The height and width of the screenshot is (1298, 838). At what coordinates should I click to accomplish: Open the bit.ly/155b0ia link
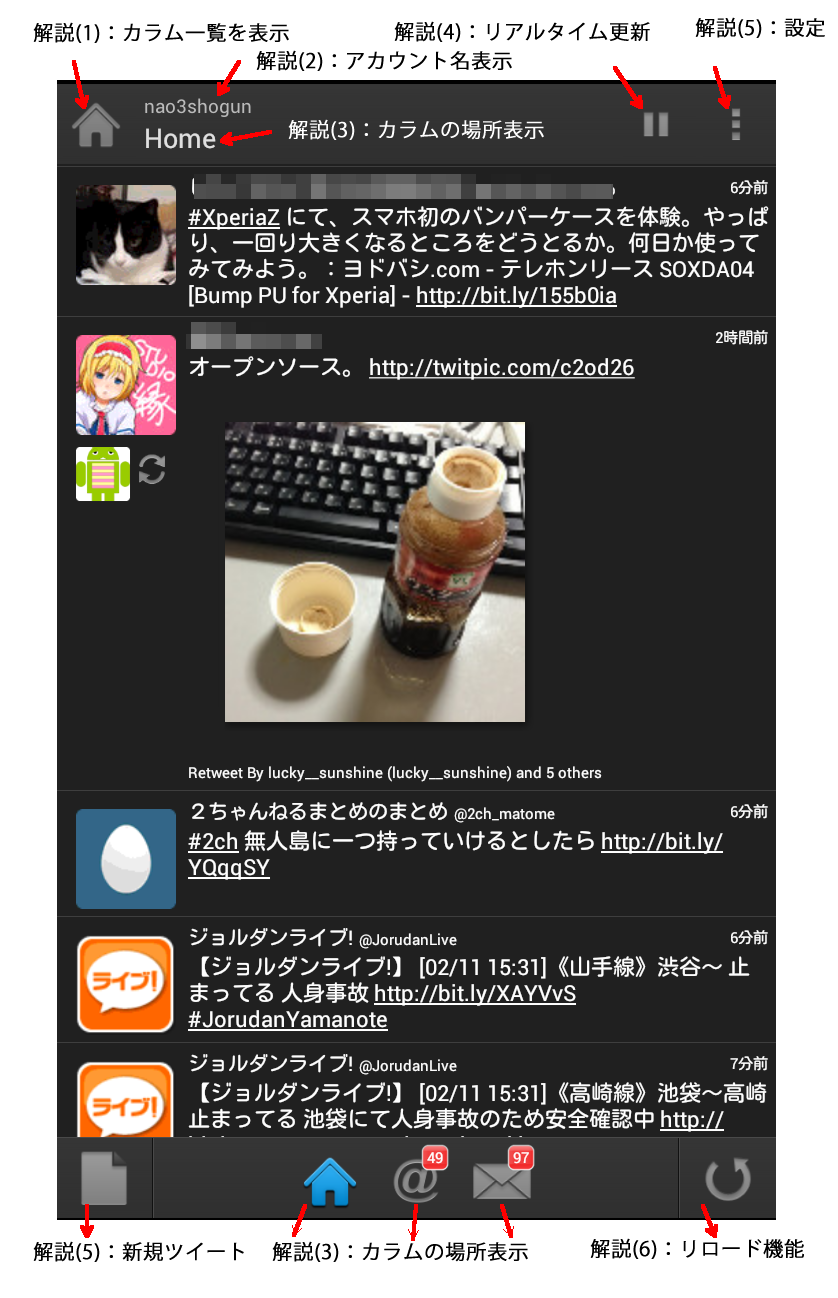(x=516, y=296)
